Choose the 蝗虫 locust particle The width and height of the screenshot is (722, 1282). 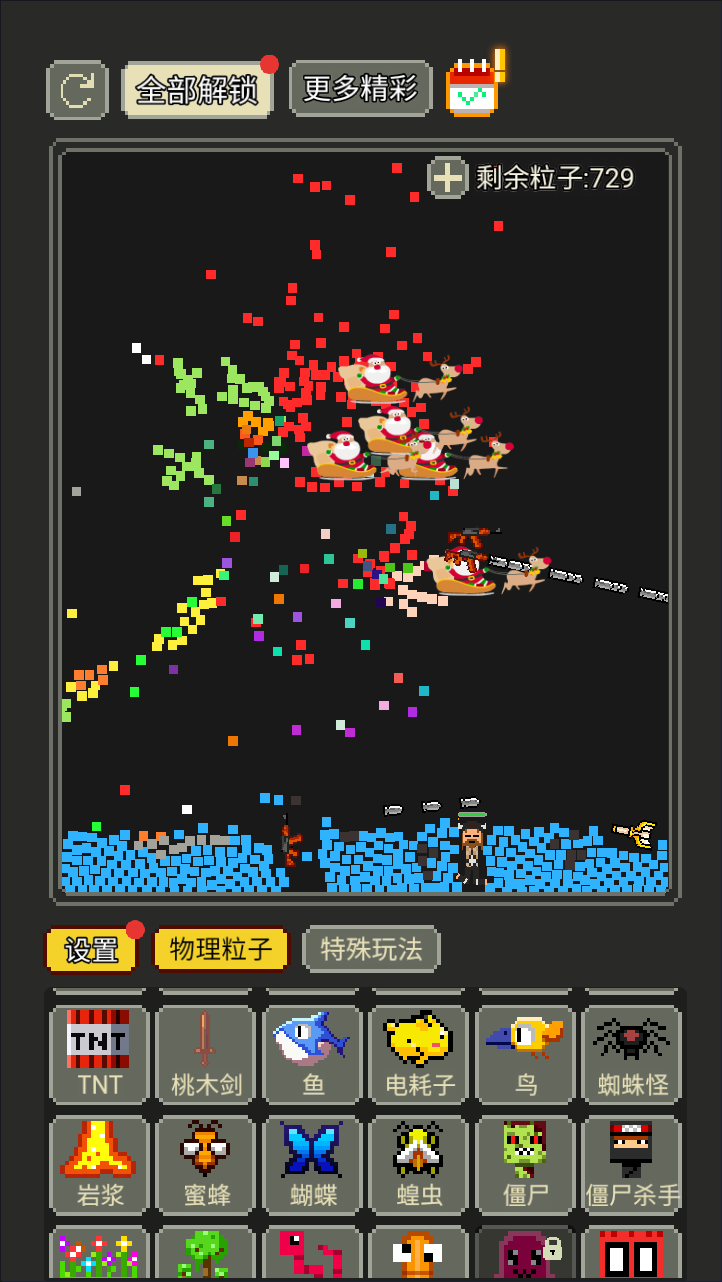(x=419, y=1164)
